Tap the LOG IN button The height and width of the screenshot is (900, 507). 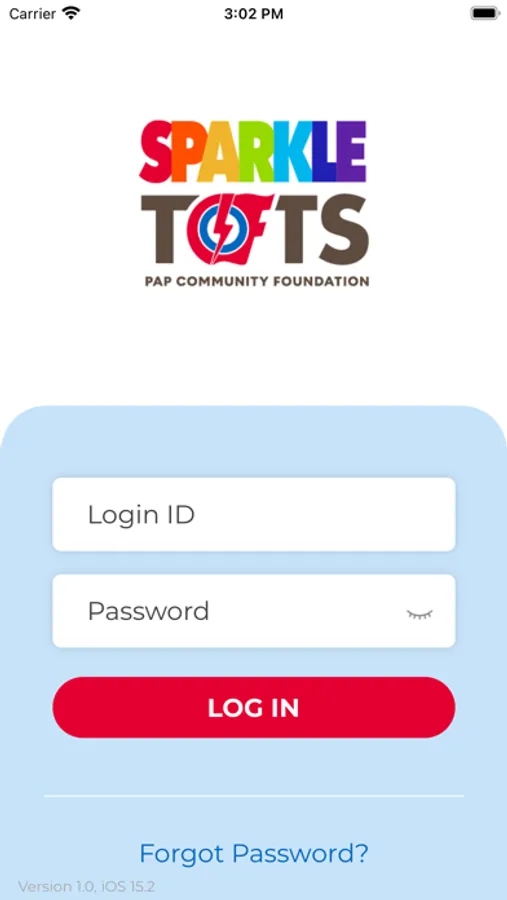tap(254, 707)
